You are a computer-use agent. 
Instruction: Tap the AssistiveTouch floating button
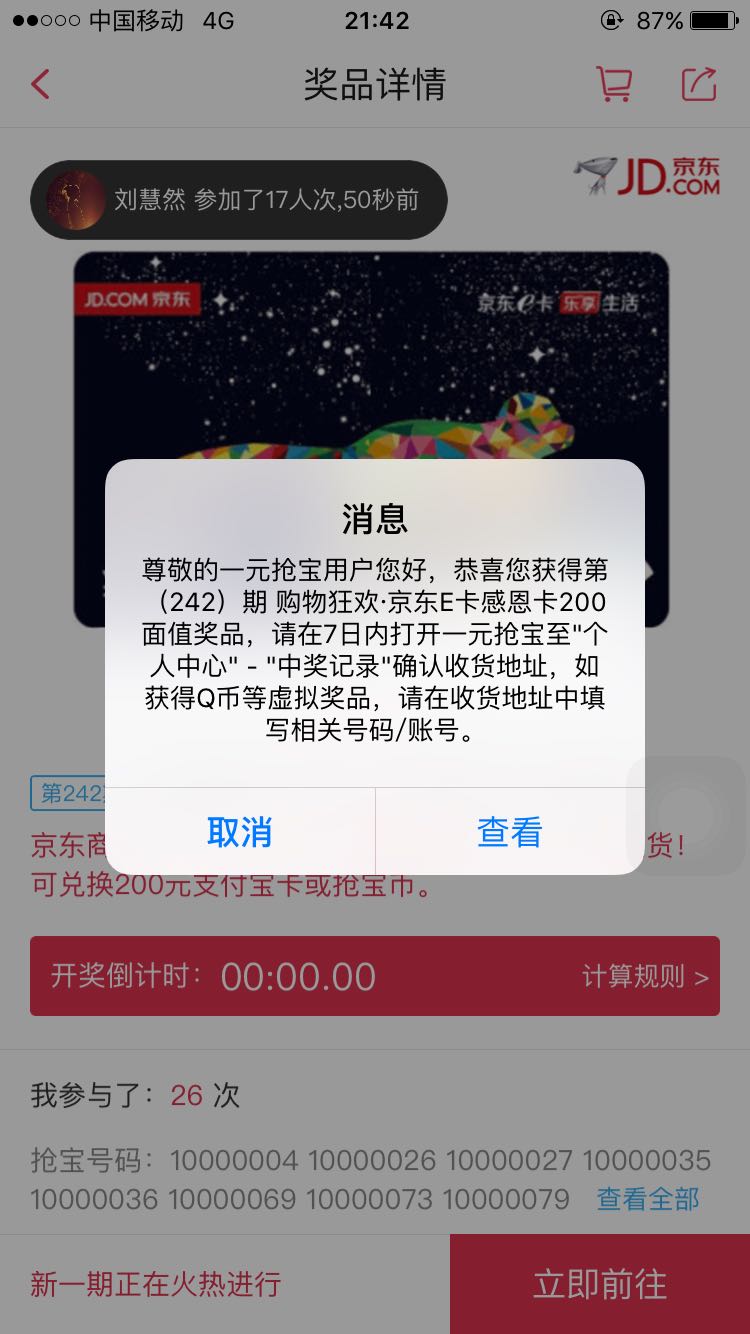point(686,816)
